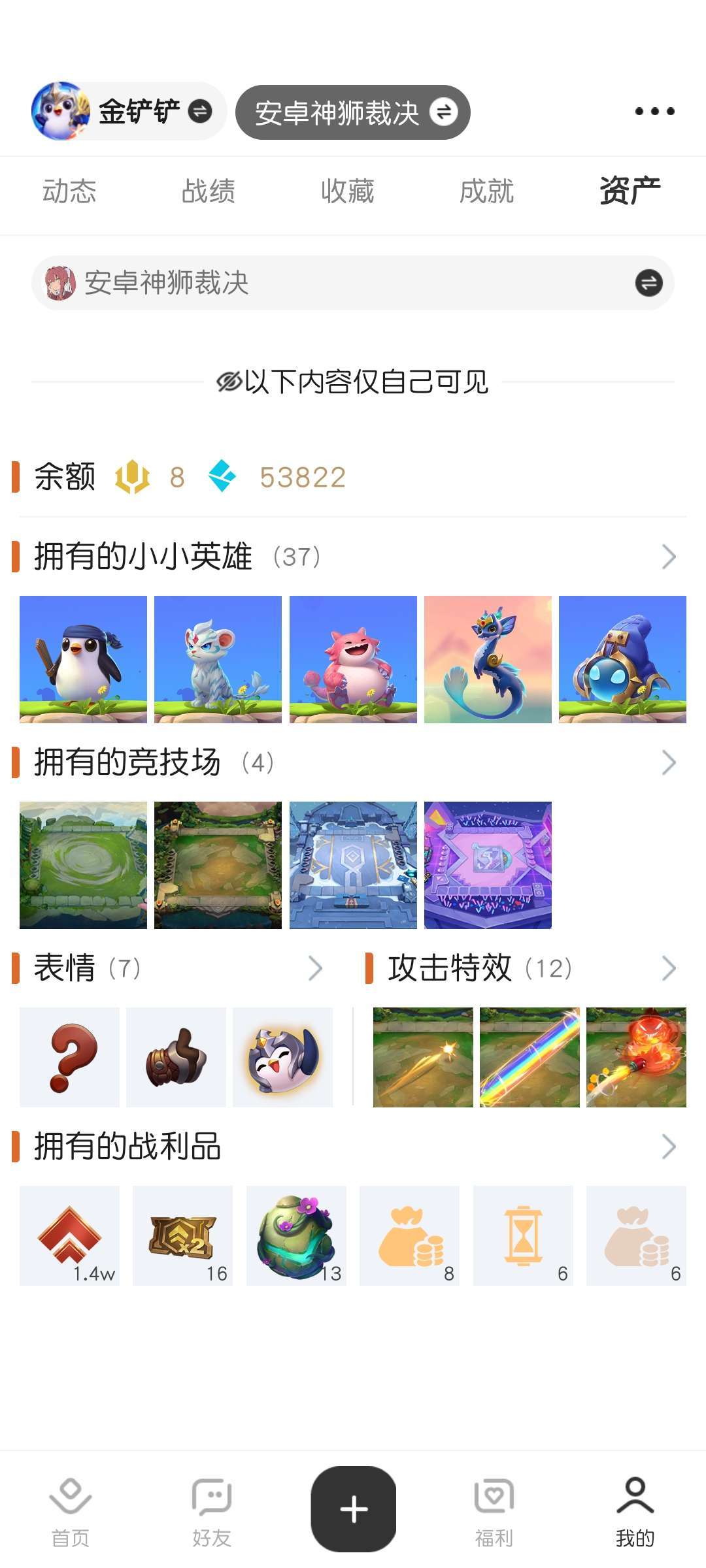This screenshot has width=706, height=1568.
Task: Toggle the switcher on the 安卓神狮裁决 pill
Action: (x=442, y=111)
